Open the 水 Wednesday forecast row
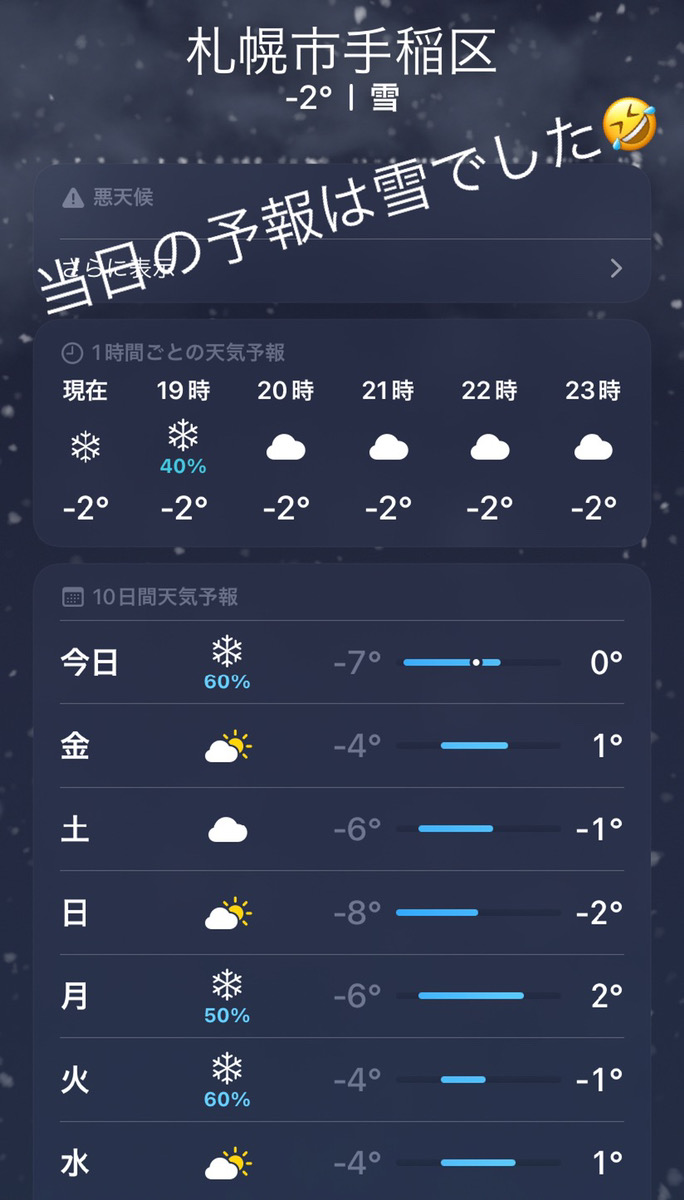The width and height of the screenshot is (684, 1200). tap(342, 1162)
